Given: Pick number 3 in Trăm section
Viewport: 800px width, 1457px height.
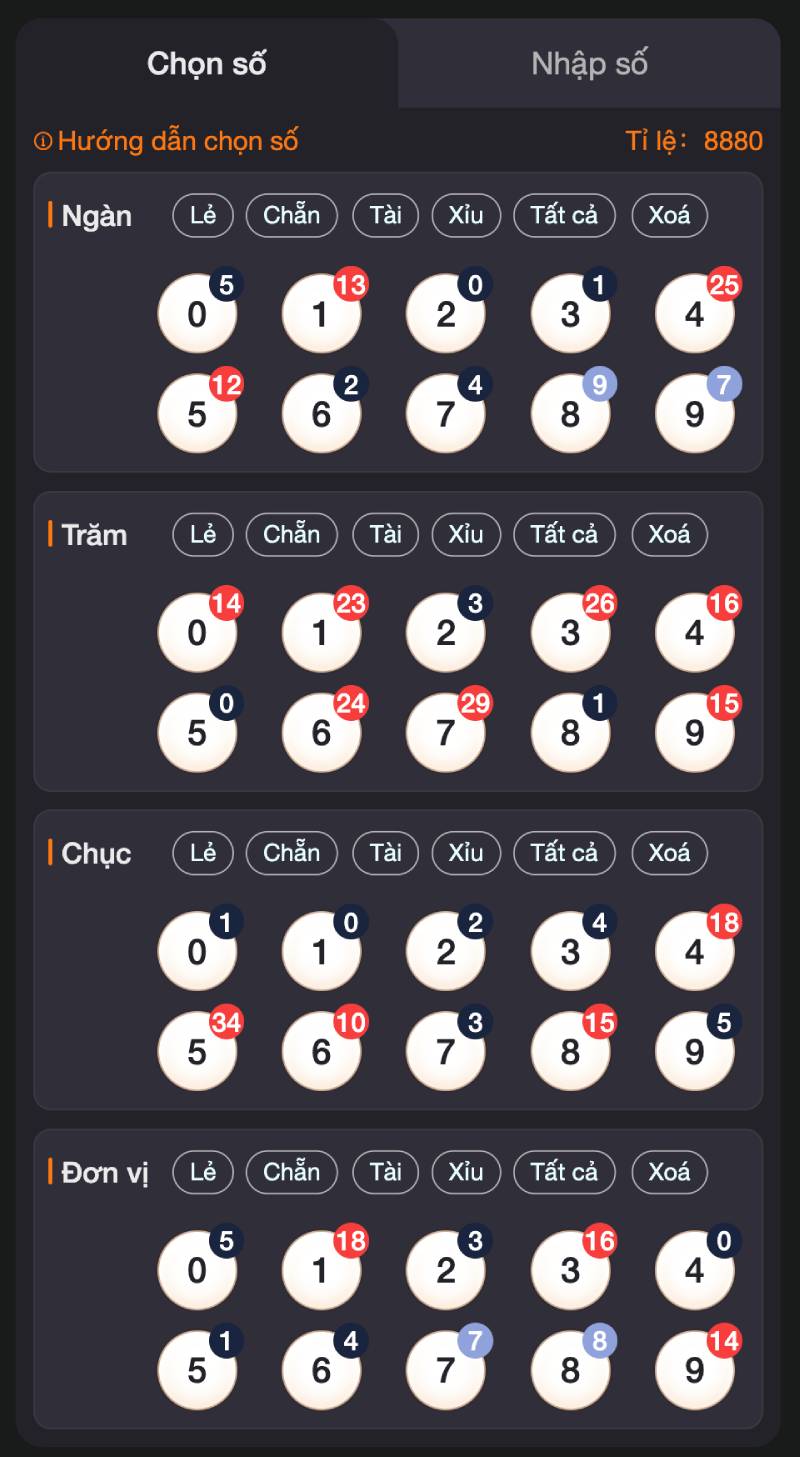Looking at the screenshot, I should (570, 633).
